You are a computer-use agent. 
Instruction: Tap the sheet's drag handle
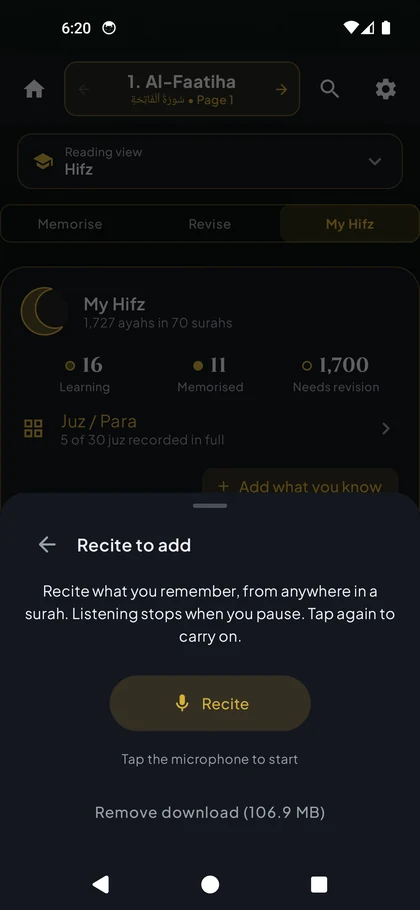click(x=210, y=505)
